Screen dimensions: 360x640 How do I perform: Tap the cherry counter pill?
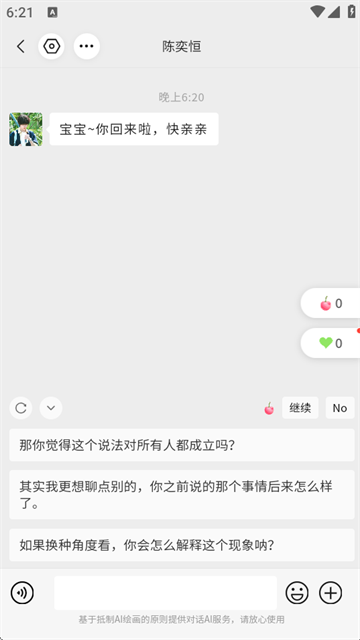pos(331,303)
